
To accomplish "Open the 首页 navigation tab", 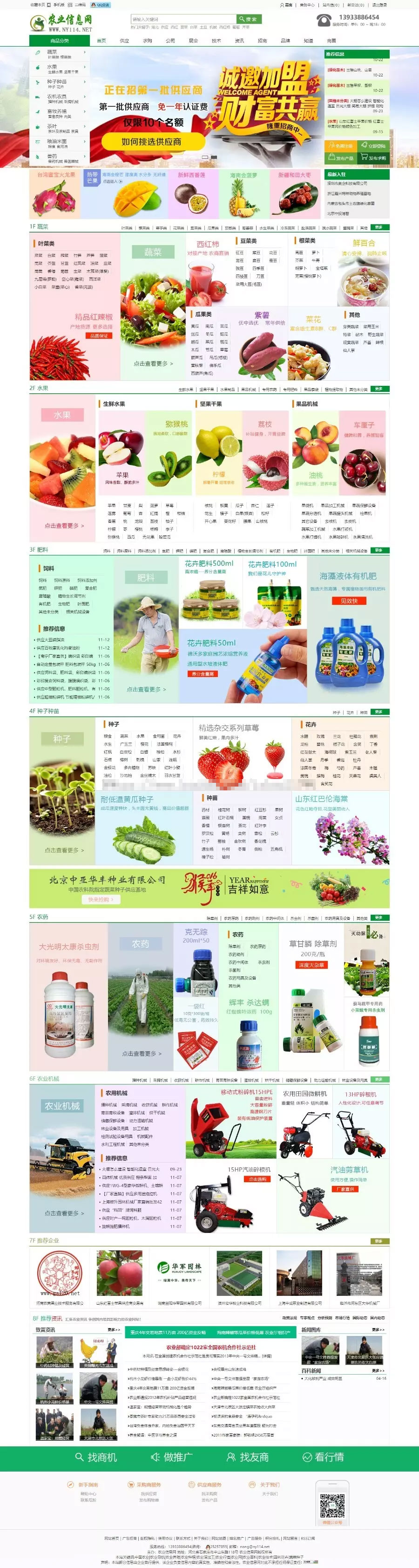I will coord(101,41).
